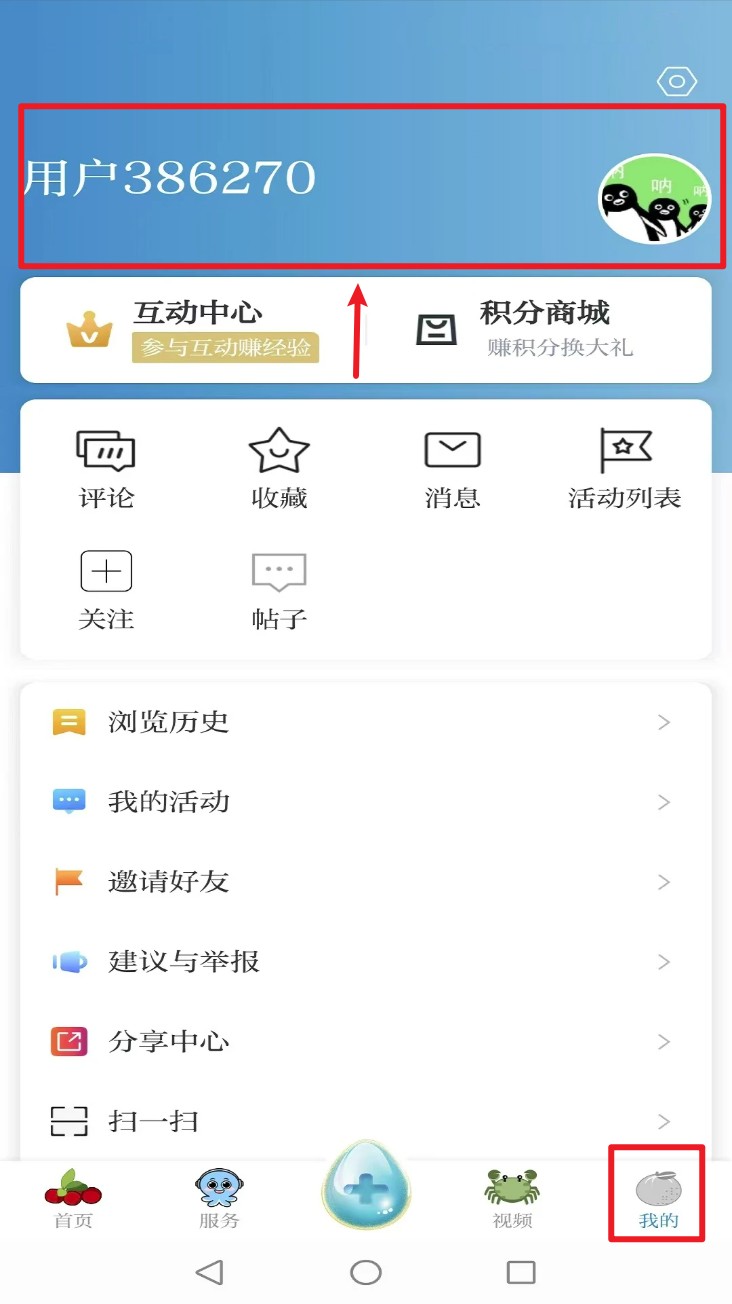Switch to 视频 tab
The height and width of the screenshot is (1304, 732).
[512, 1199]
